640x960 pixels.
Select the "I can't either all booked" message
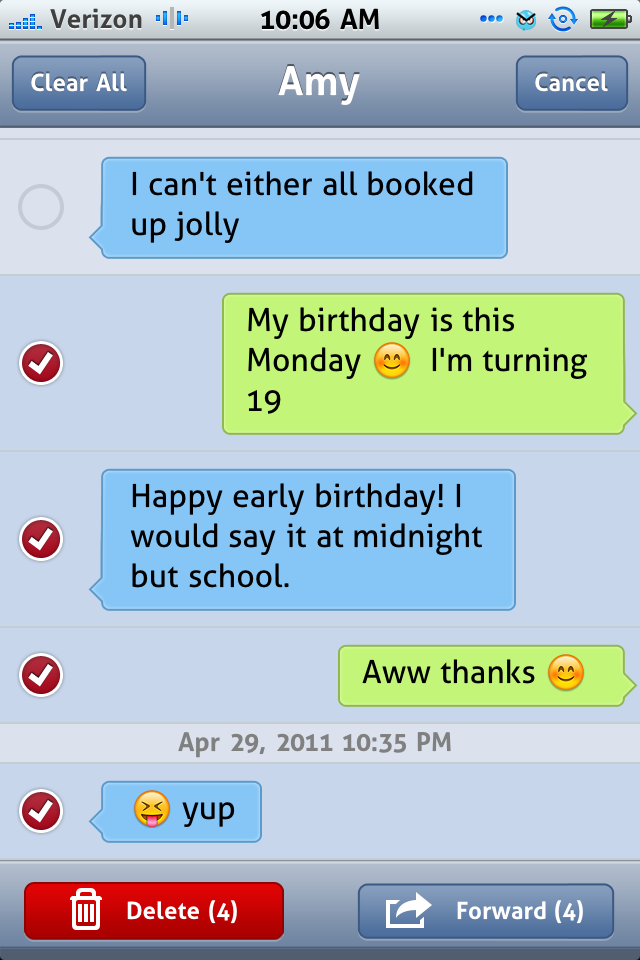[x=41, y=208]
